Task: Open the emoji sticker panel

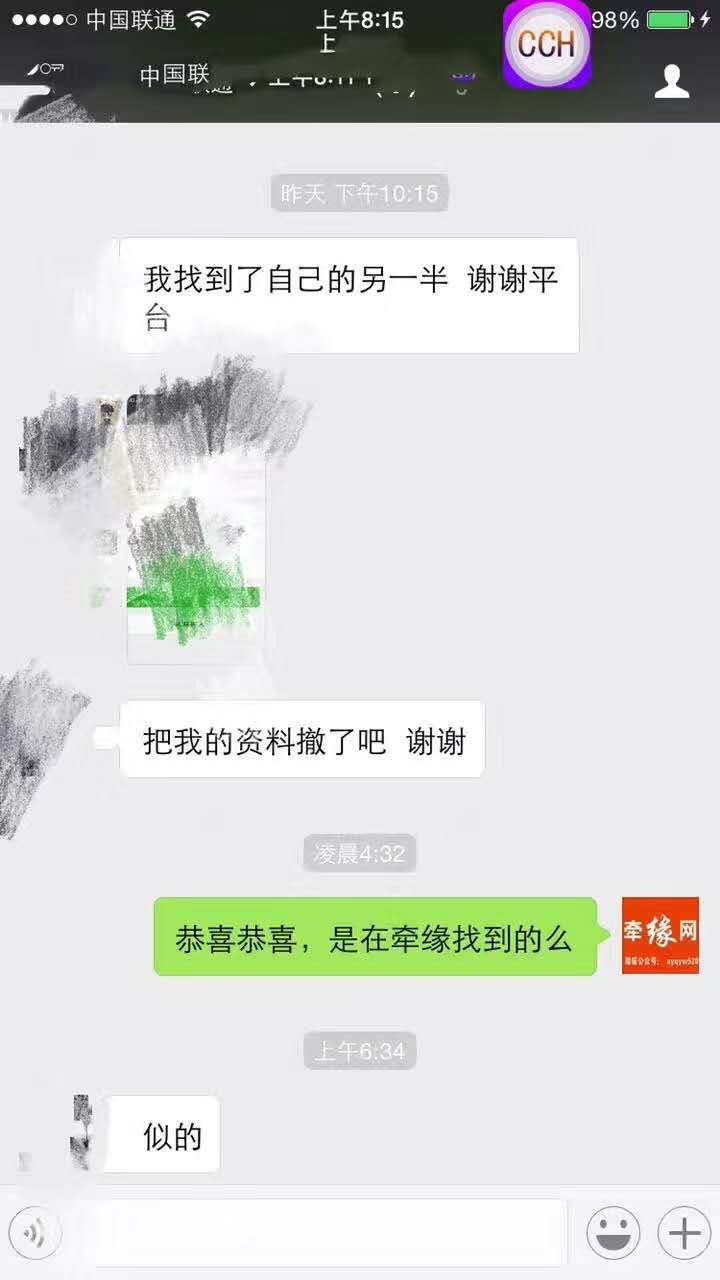Action: [612, 1232]
